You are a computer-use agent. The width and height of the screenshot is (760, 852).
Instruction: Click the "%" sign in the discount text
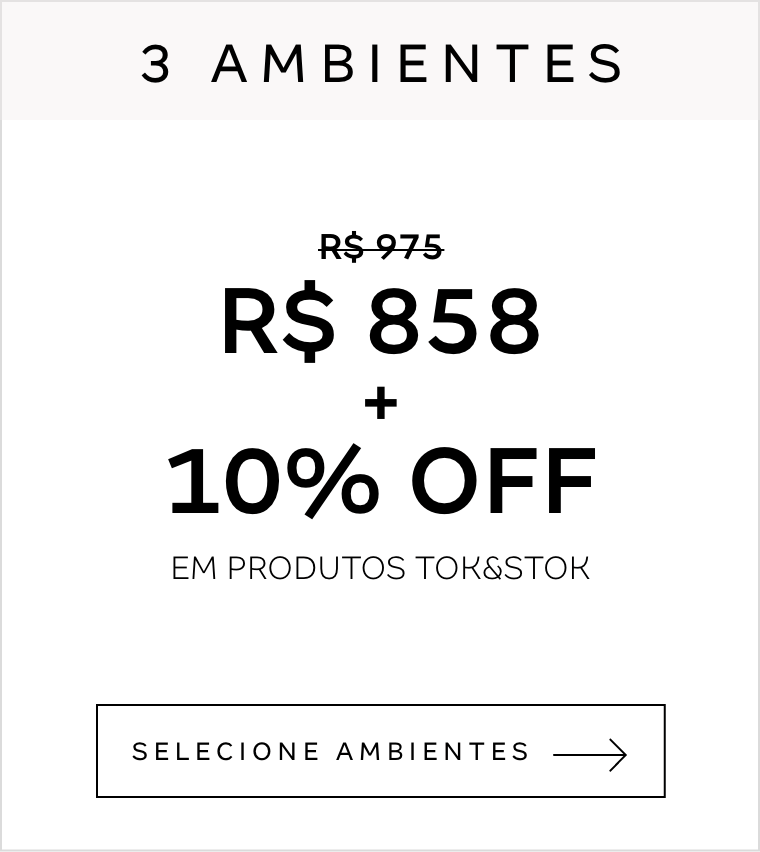(330, 480)
